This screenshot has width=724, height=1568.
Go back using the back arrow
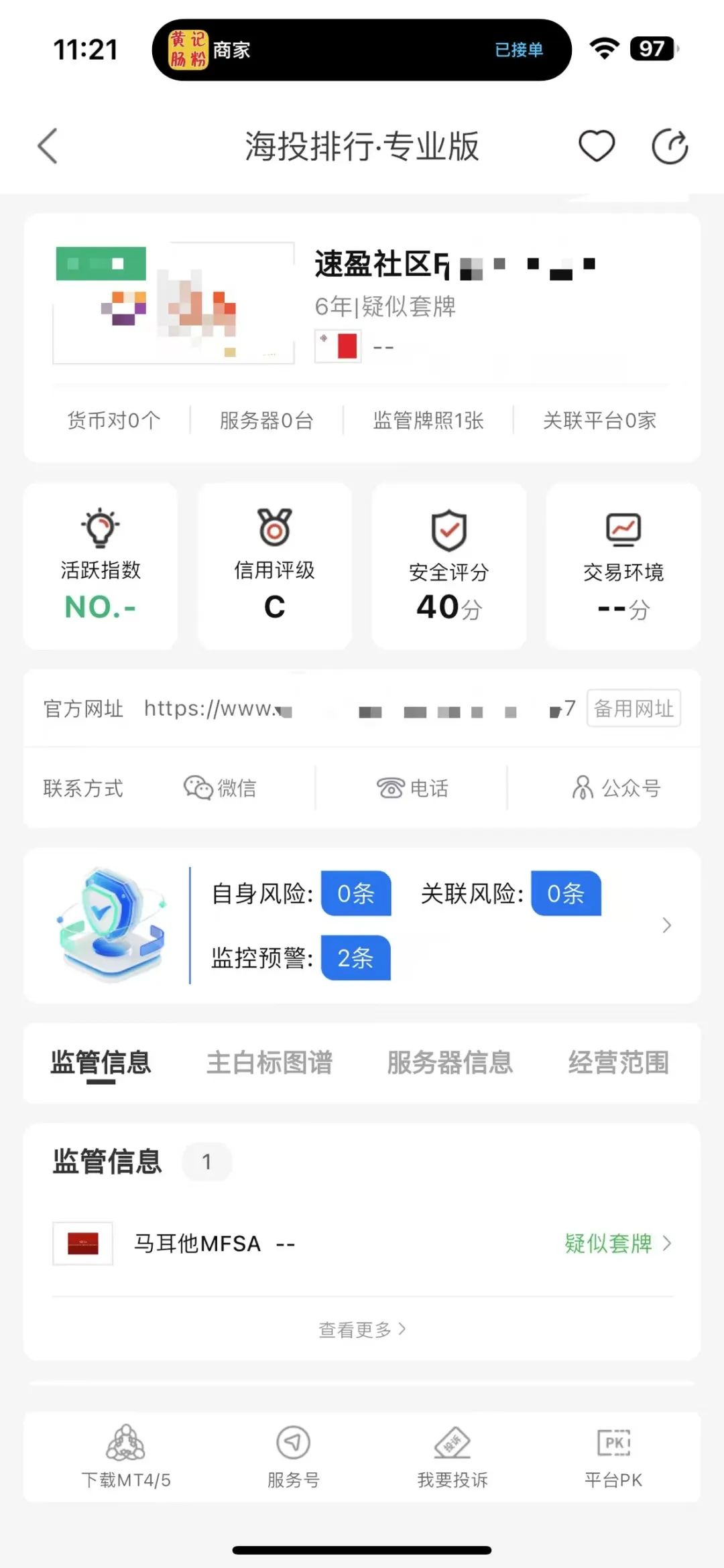tap(47, 145)
